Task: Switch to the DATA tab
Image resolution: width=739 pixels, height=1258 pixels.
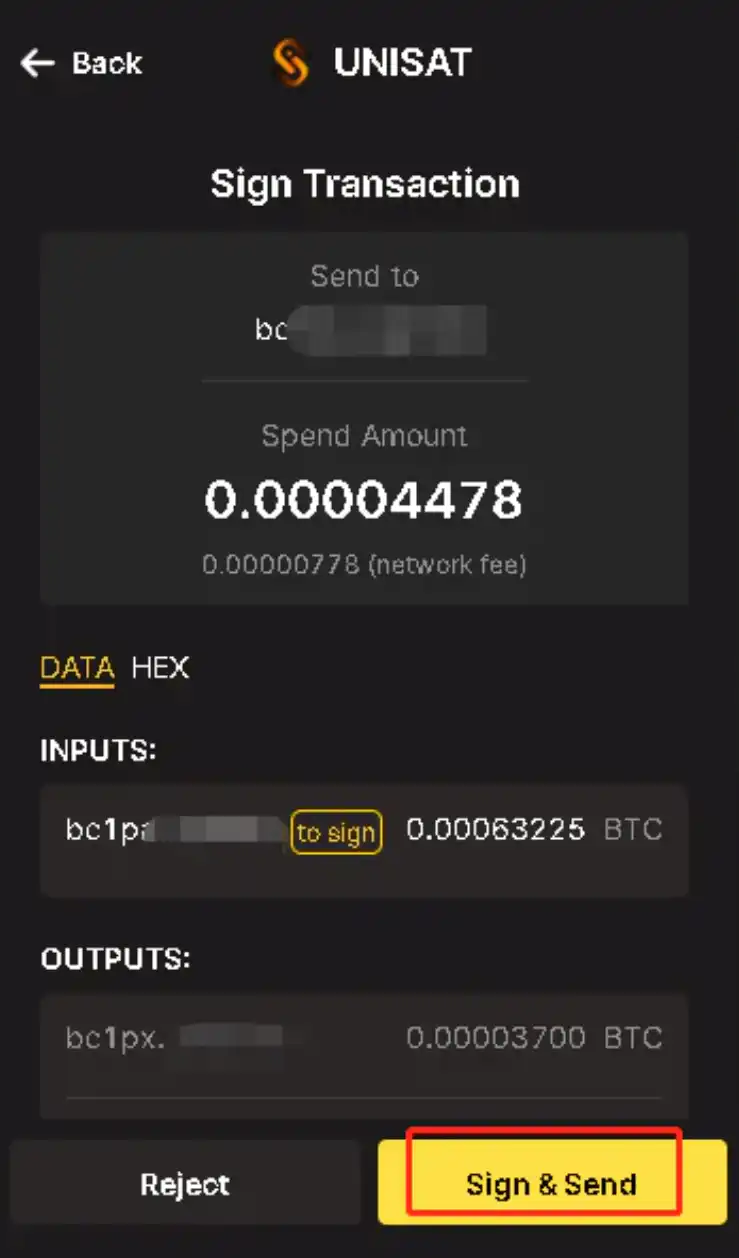Action: (x=76, y=668)
